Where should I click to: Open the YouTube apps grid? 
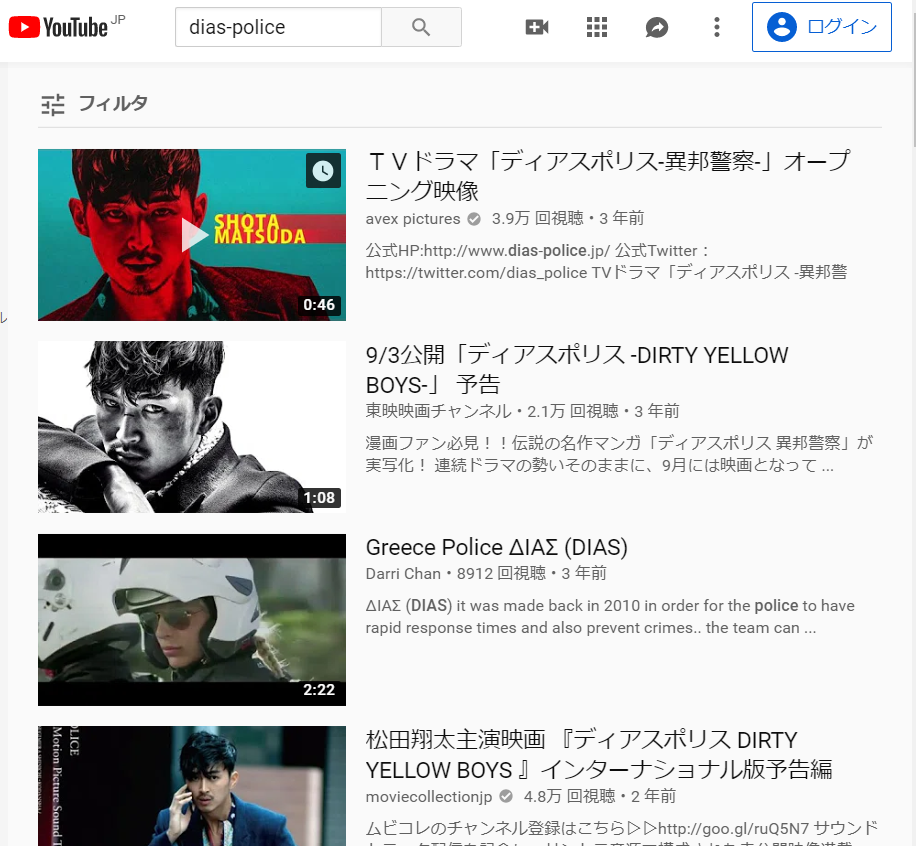(597, 28)
